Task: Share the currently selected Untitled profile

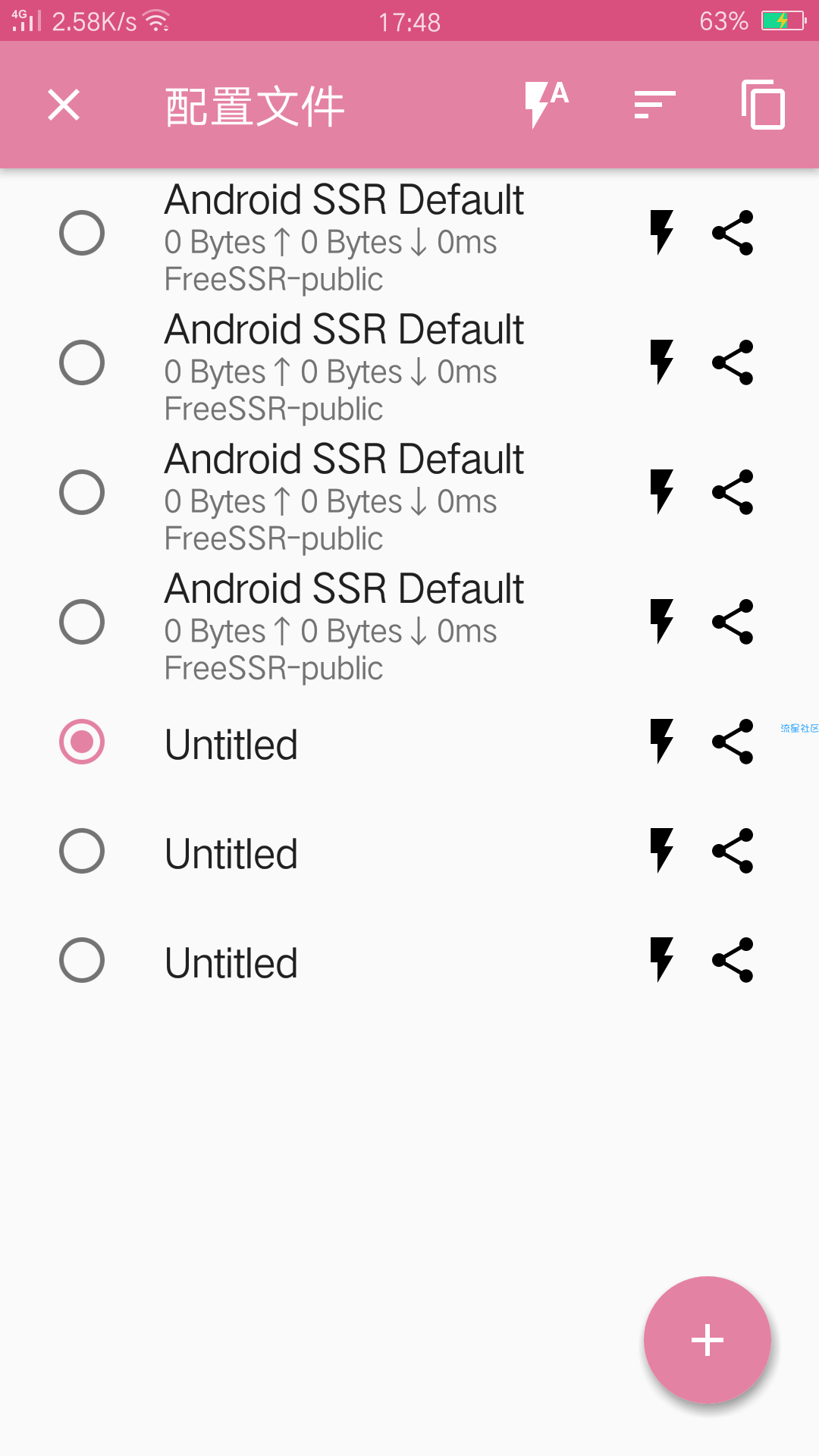Action: click(x=733, y=742)
